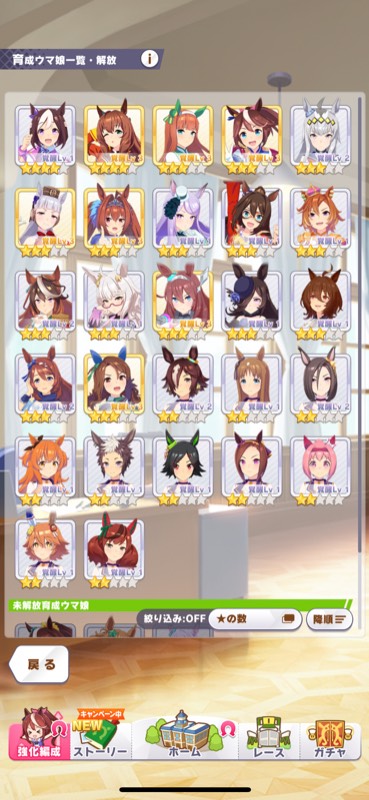Switch to the 強化編成 tab

[40, 734]
